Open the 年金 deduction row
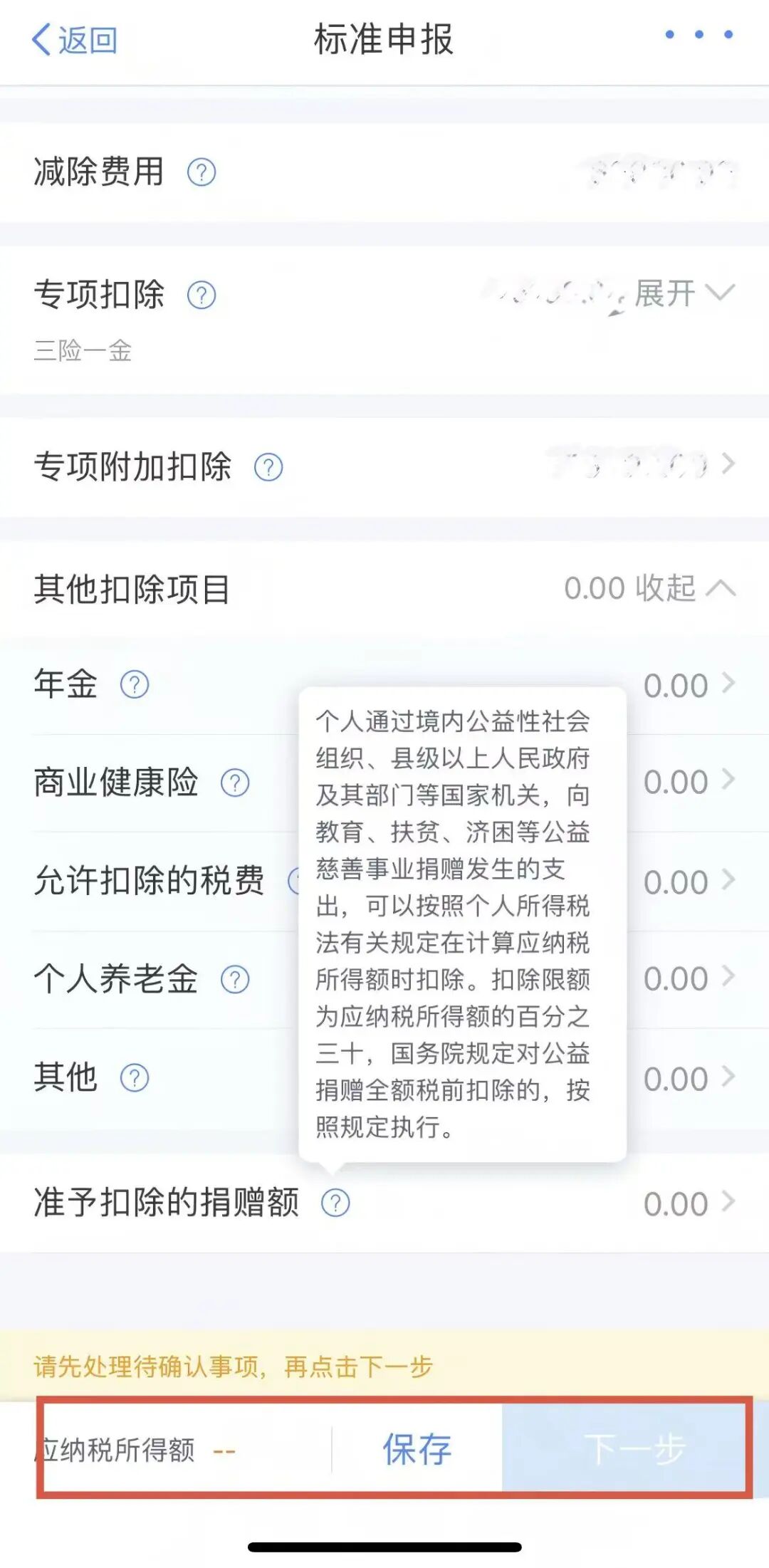The image size is (769, 1568). [x=384, y=685]
